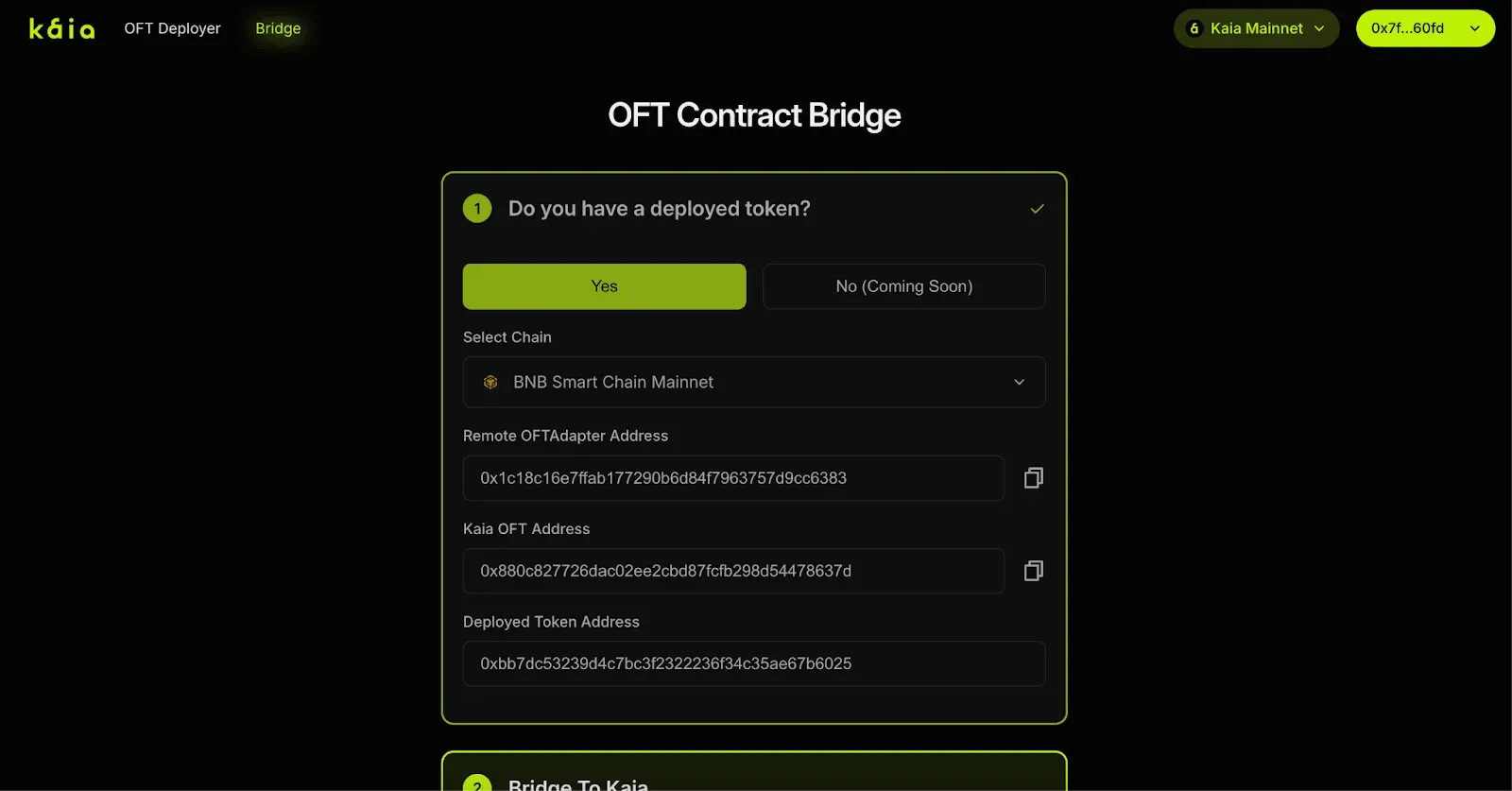Image resolution: width=1512 pixels, height=791 pixels.
Task: Expand the BNB Smart Chain Mainnet dropdown
Action: coord(754,382)
